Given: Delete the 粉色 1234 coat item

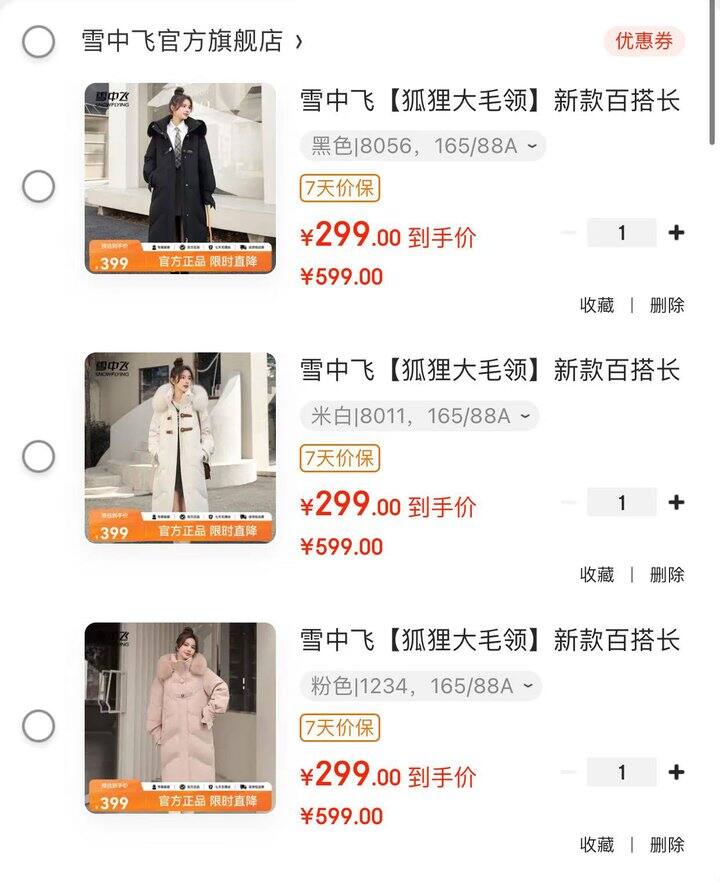Looking at the screenshot, I should (667, 845).
